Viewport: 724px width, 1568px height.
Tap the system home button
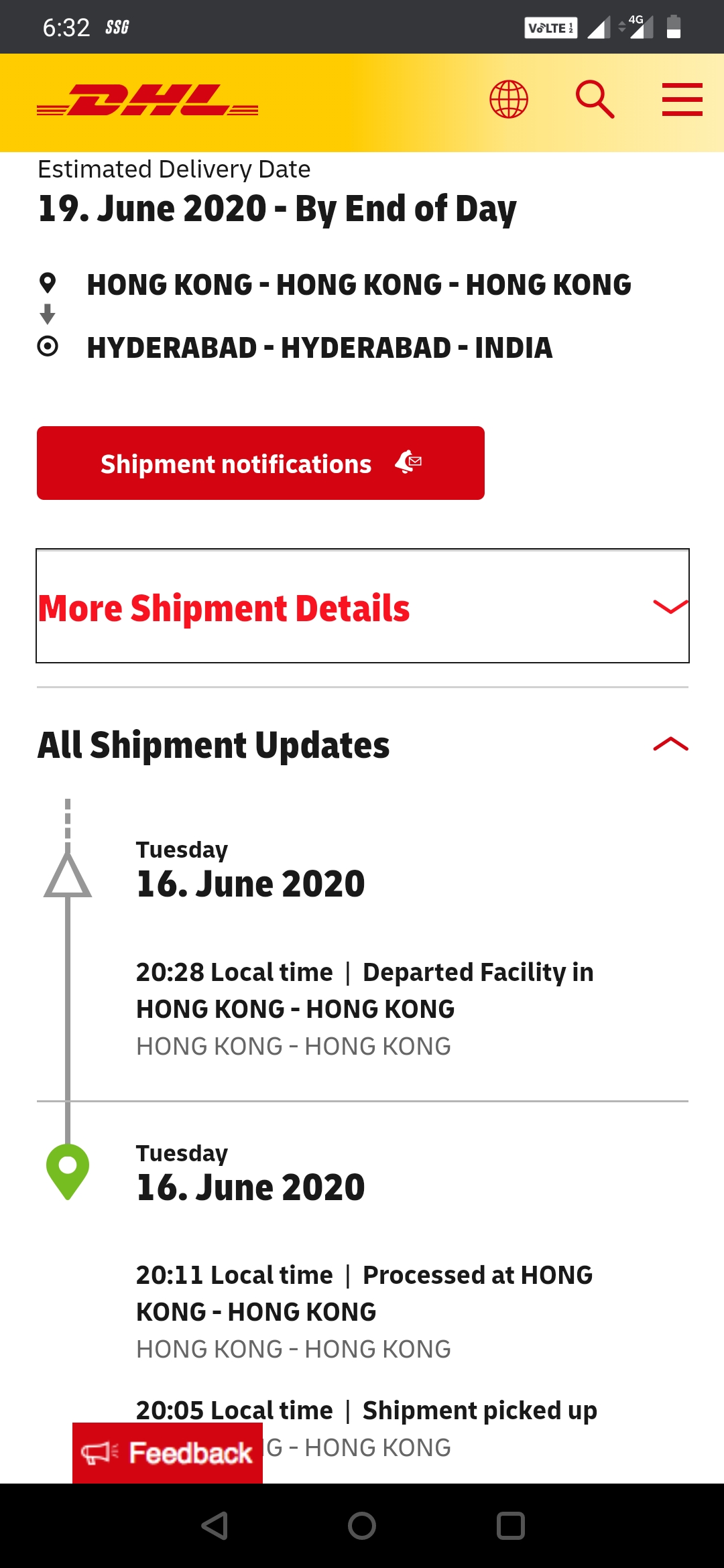coord(362,1526)
